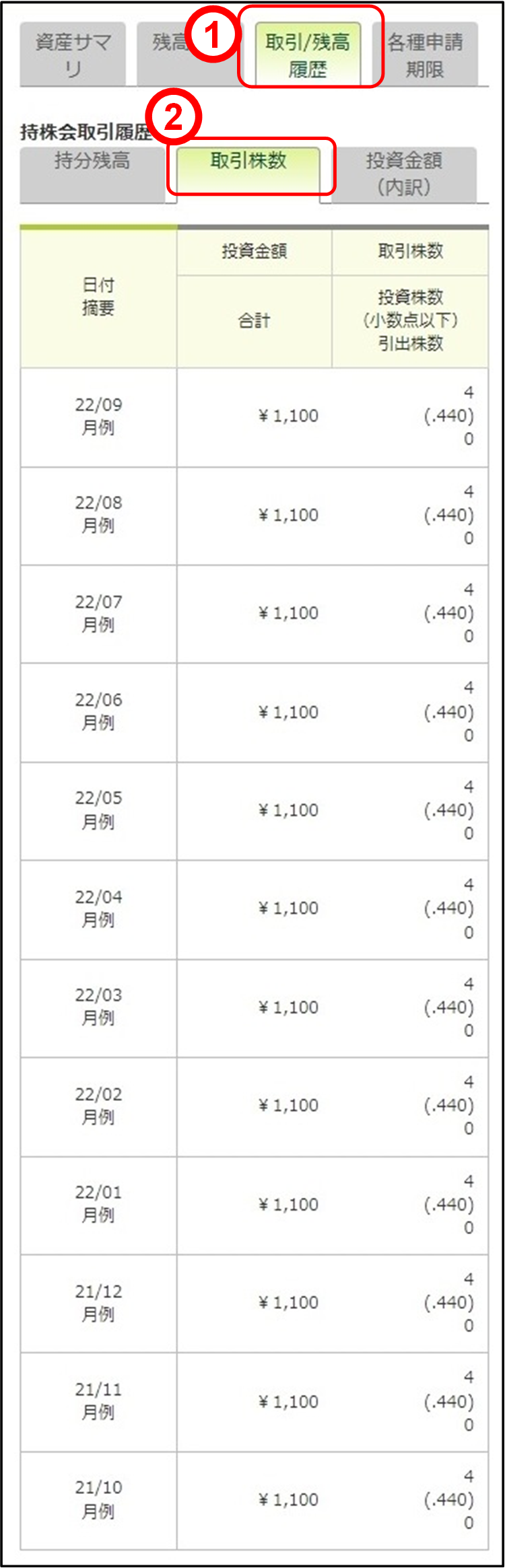
Task: Open the 各種申請期限 tab
Action: (x=425, y=55)
